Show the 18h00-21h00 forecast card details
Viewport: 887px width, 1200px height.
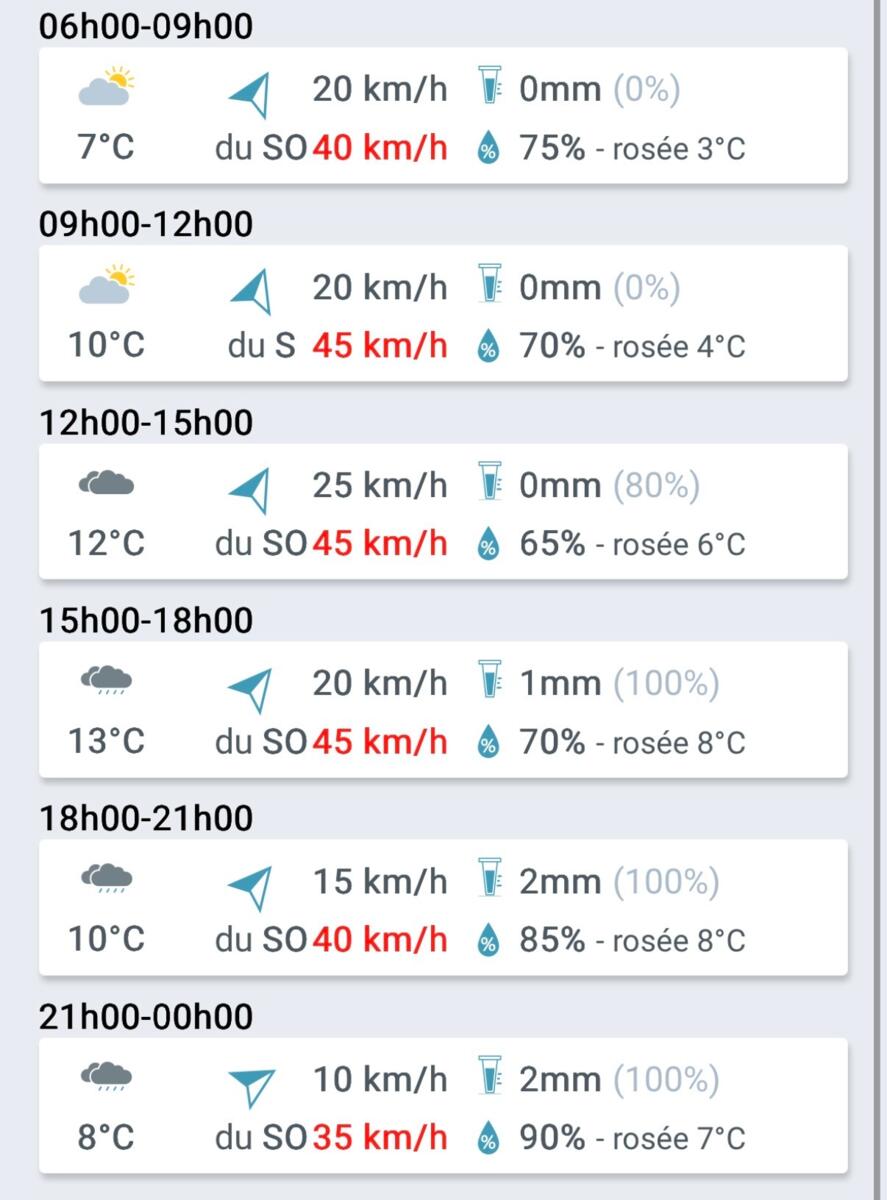pos(443,908)
